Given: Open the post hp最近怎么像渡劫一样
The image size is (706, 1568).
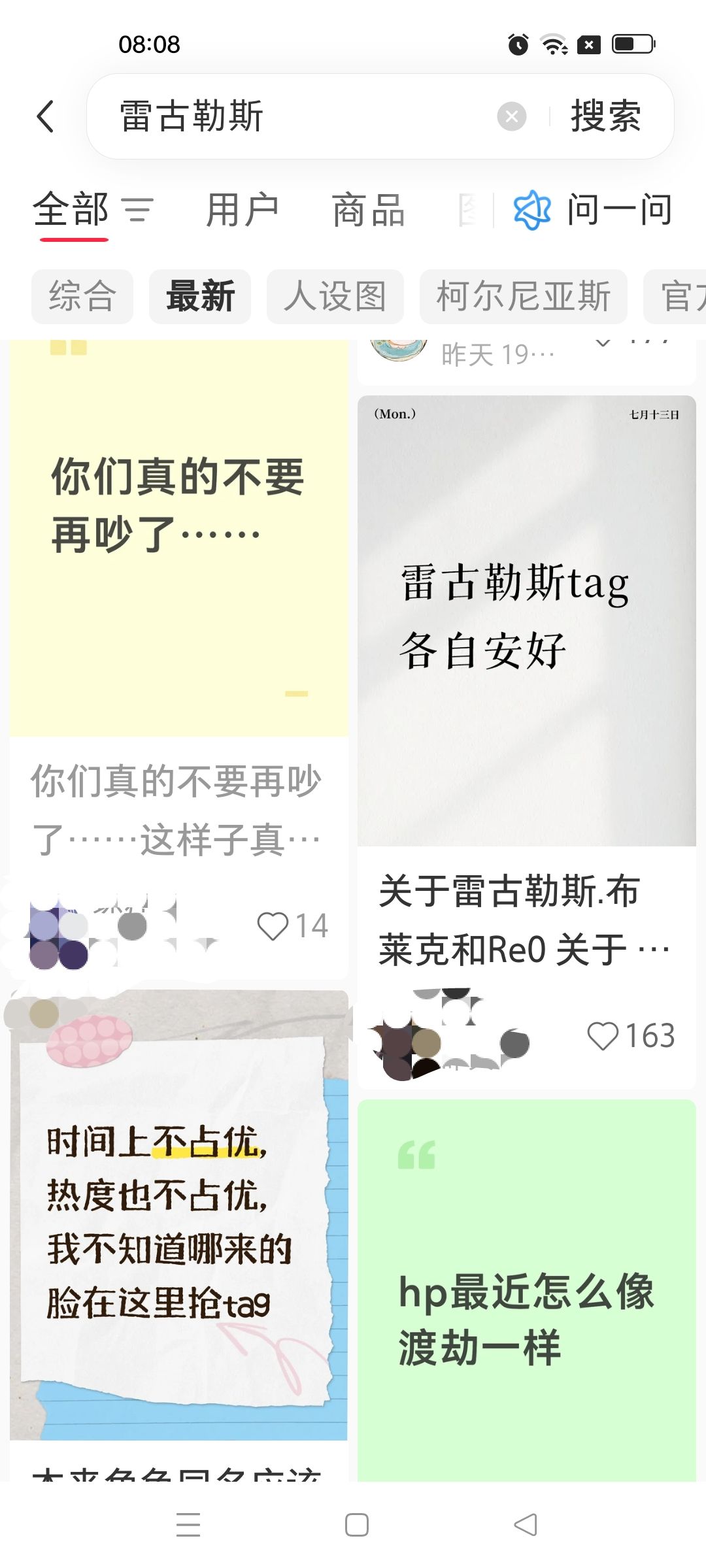Looking at the screenshot, I should click(527, 1291).
